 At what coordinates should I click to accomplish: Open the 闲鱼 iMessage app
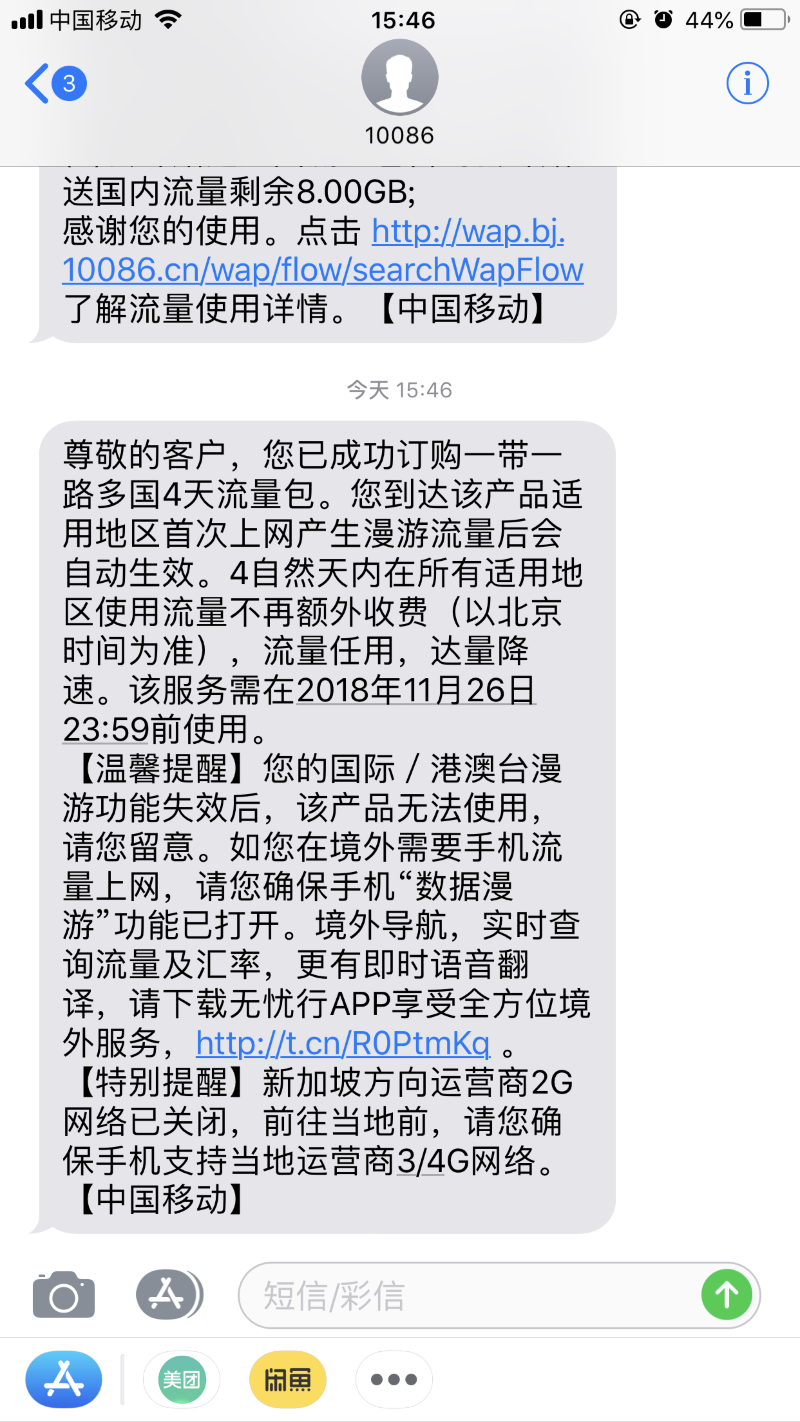point(288,1380)
